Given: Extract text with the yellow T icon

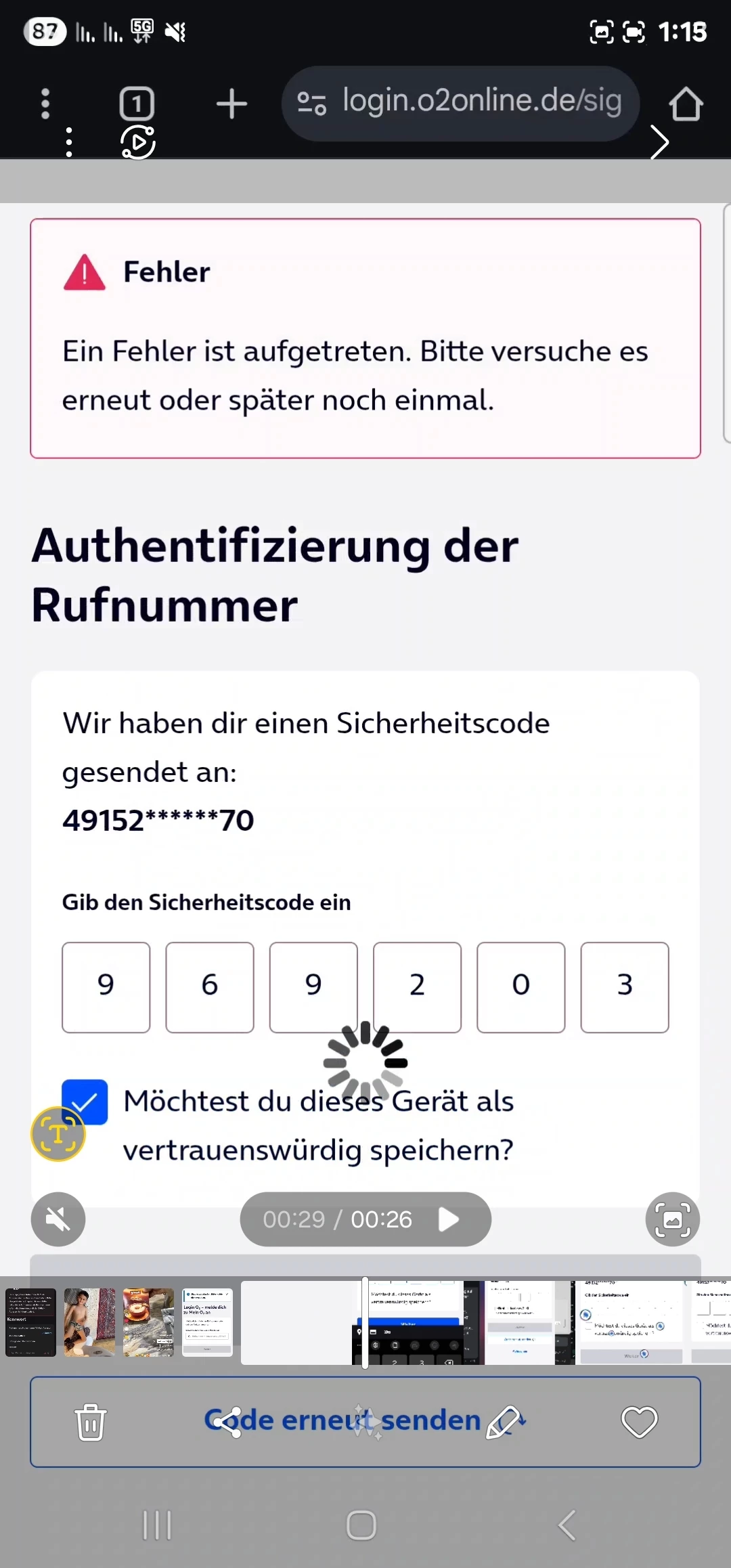Looking at the screenshot, I should pyautogui.click(x=58, y=1134).
